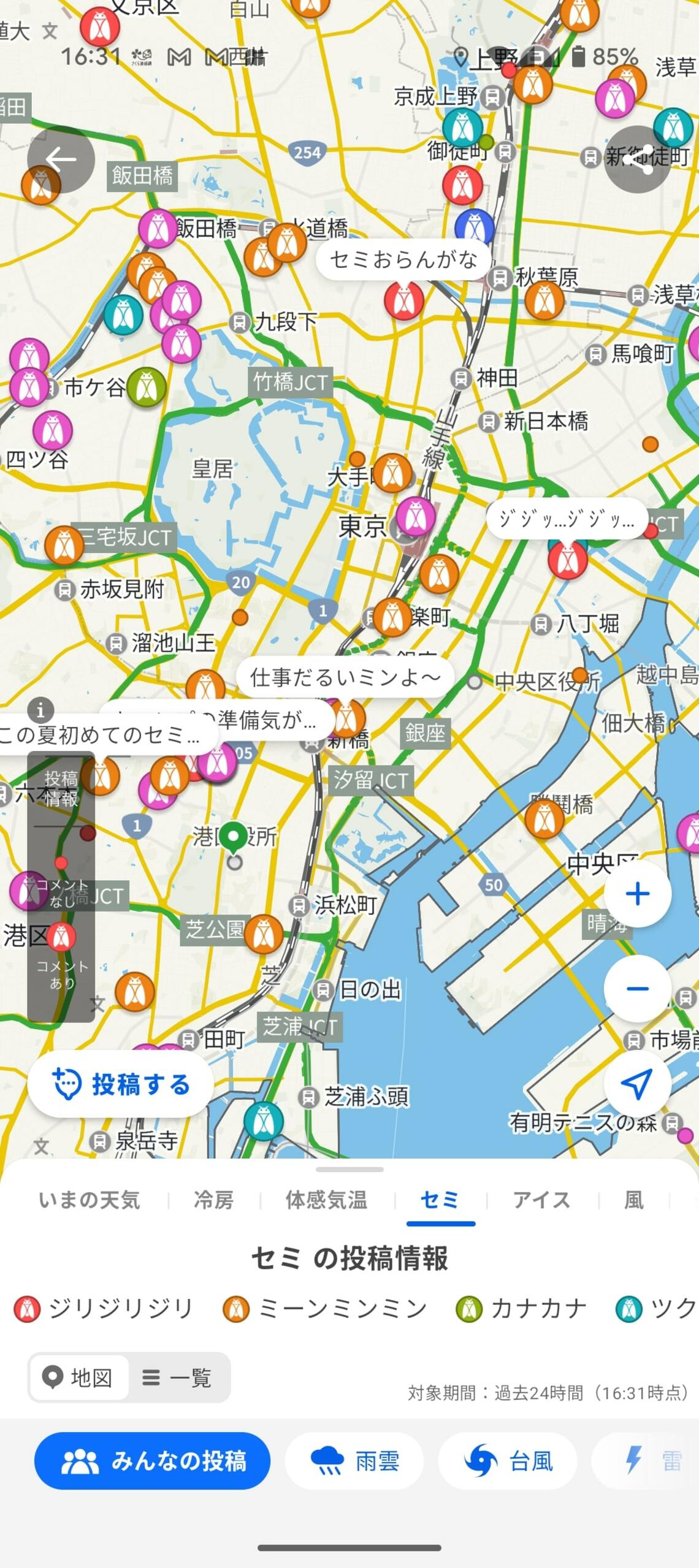Screen dimensions: 699x1568
Task: Open the 雨雲 rain radar
Action: click(354, 1461)
